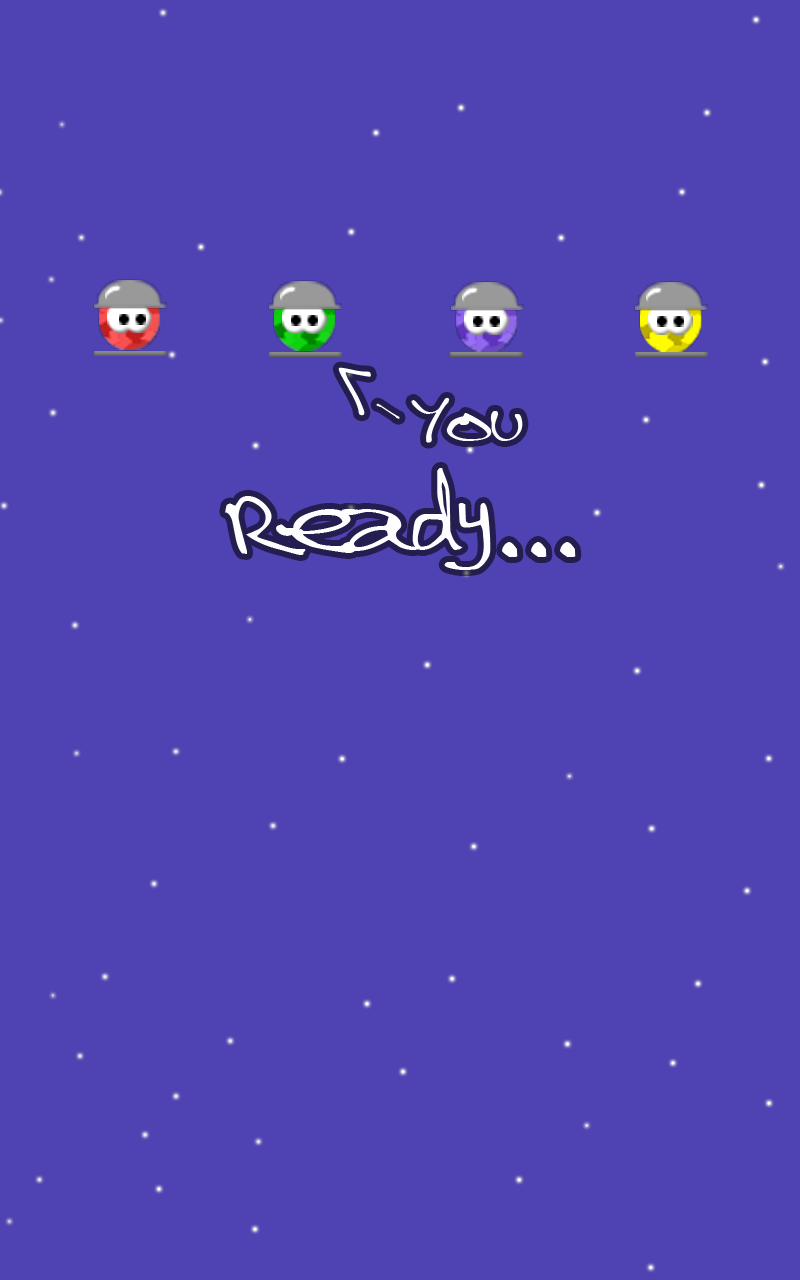This screenshot has height=1280, width=800.
Task: Tap the green helmeted ball marked You
Action: 304,318
